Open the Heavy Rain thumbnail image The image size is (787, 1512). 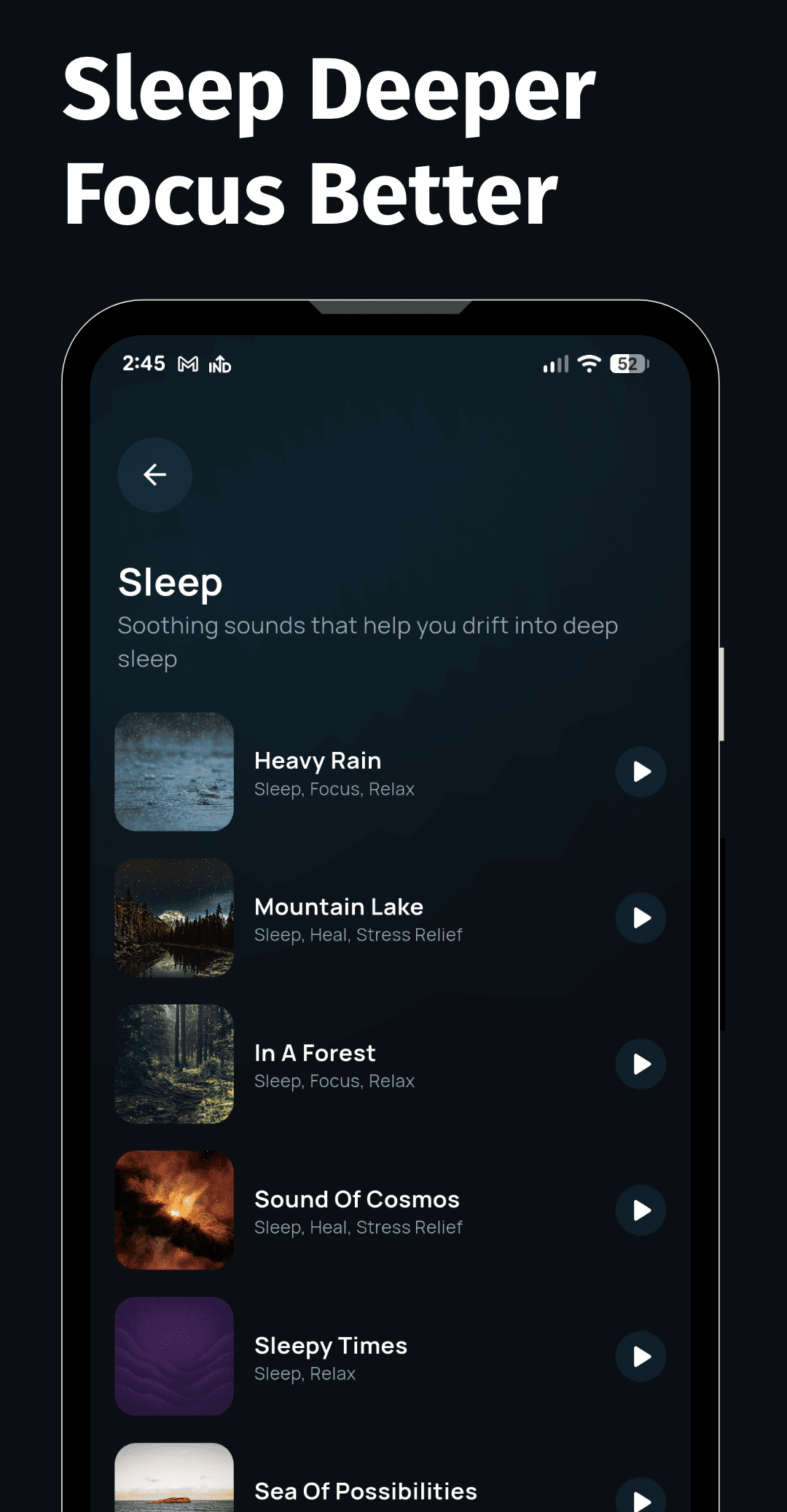(x=174, y=772)
